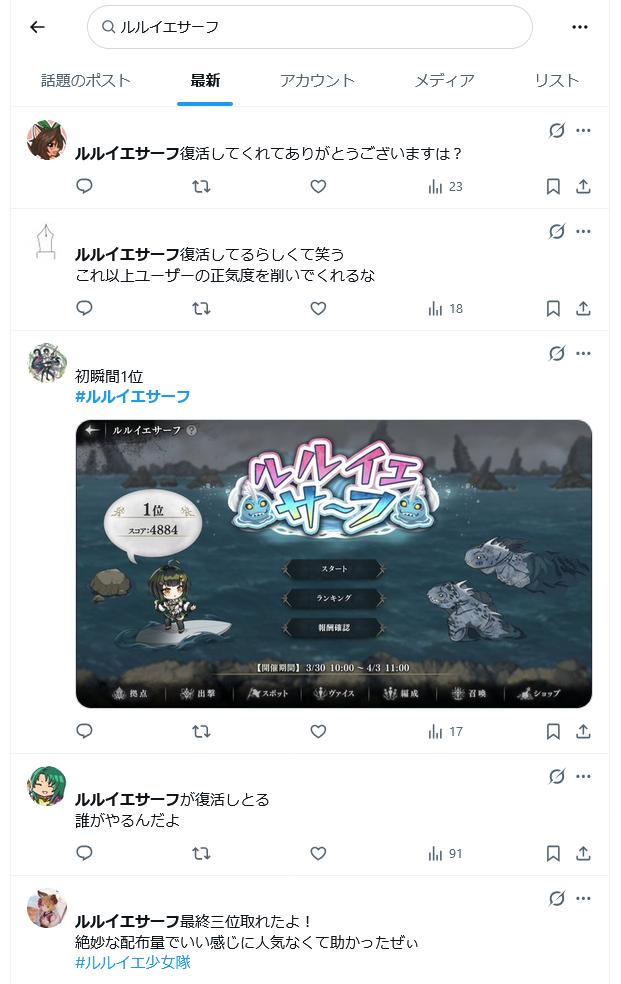Open the search overflow menu
The image size is (621, 984).
(580, 27)
